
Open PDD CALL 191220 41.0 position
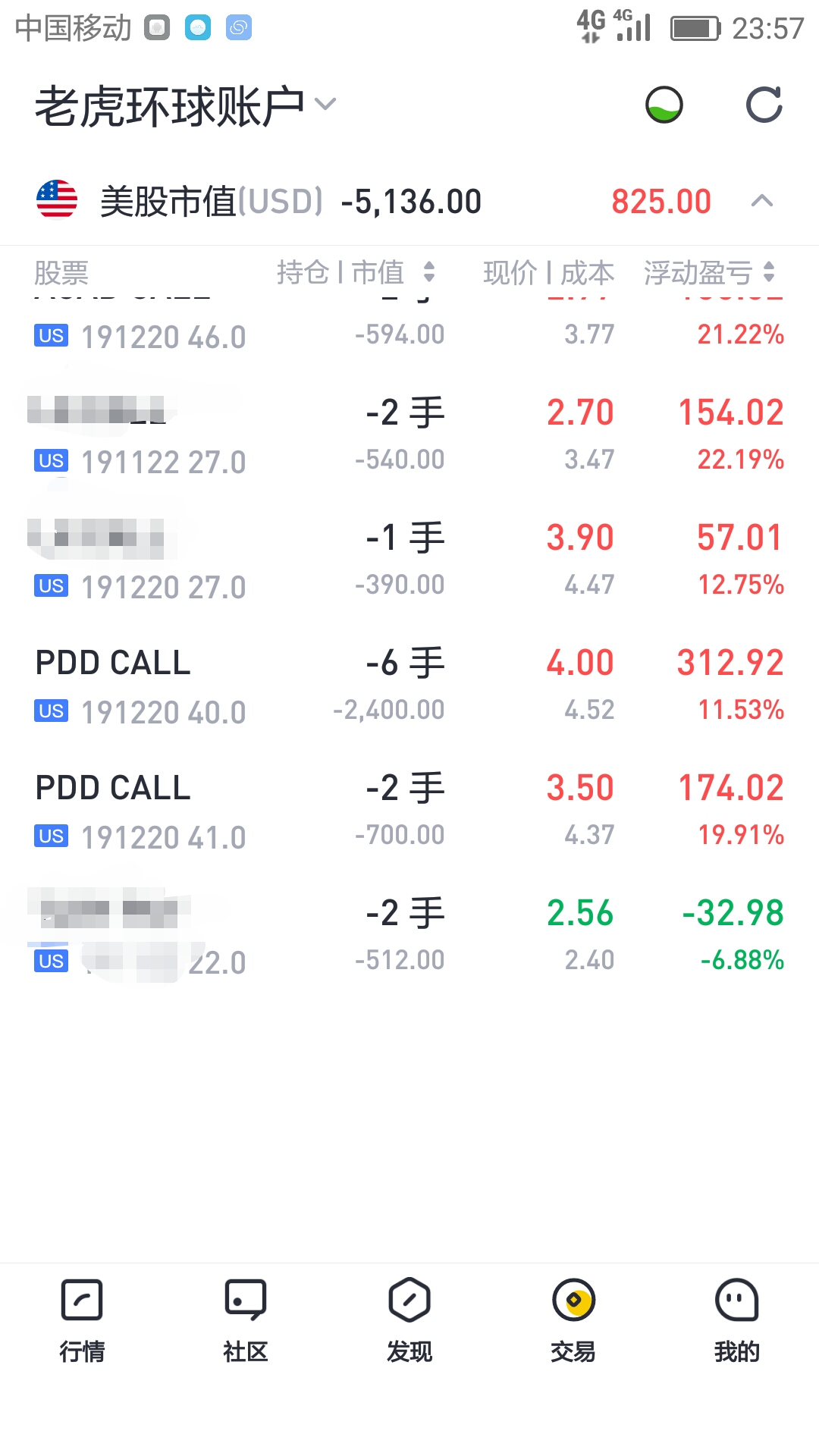[x=409, y=811]
